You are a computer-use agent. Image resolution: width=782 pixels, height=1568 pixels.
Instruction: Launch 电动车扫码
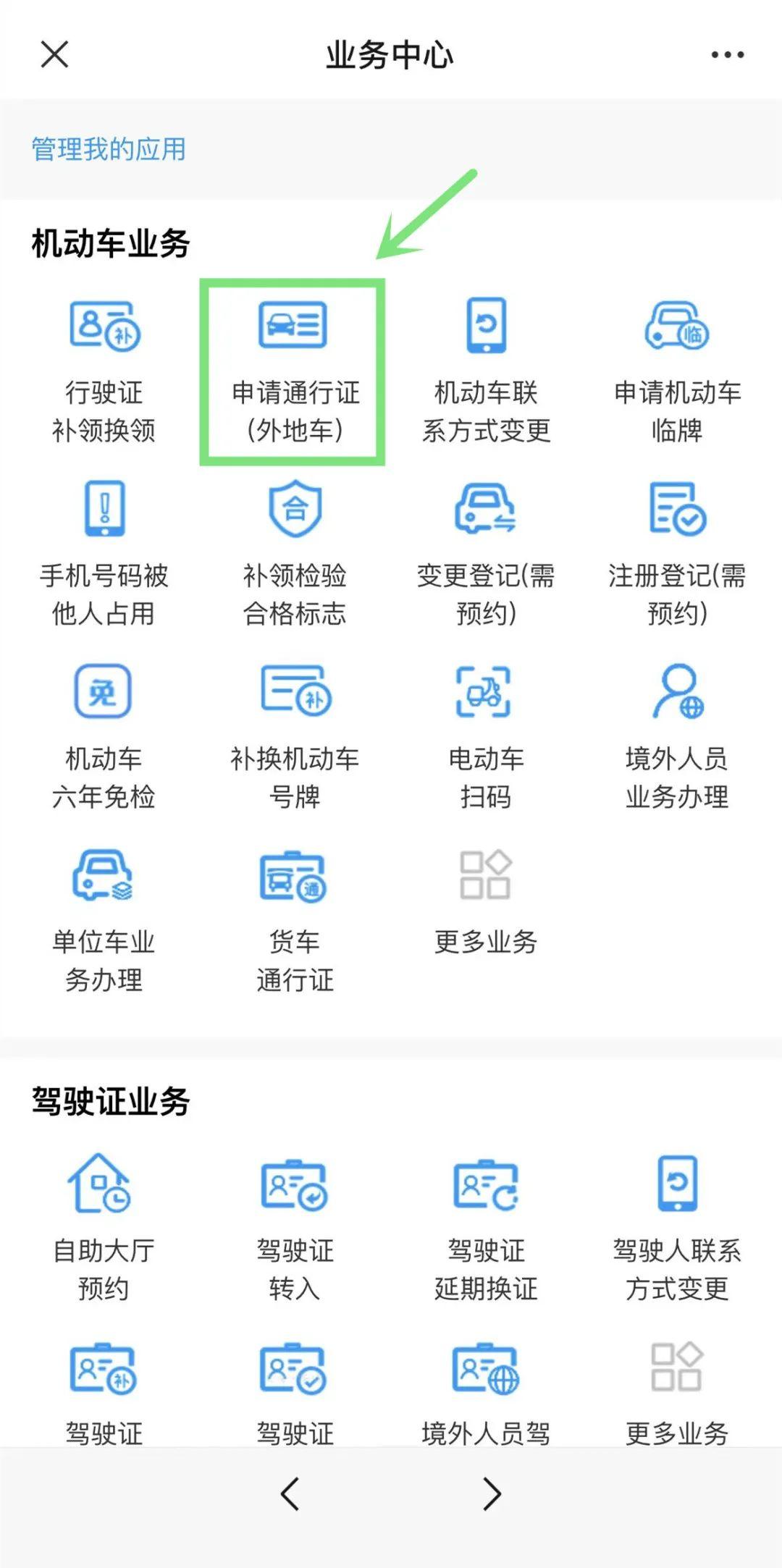point(486,736)
